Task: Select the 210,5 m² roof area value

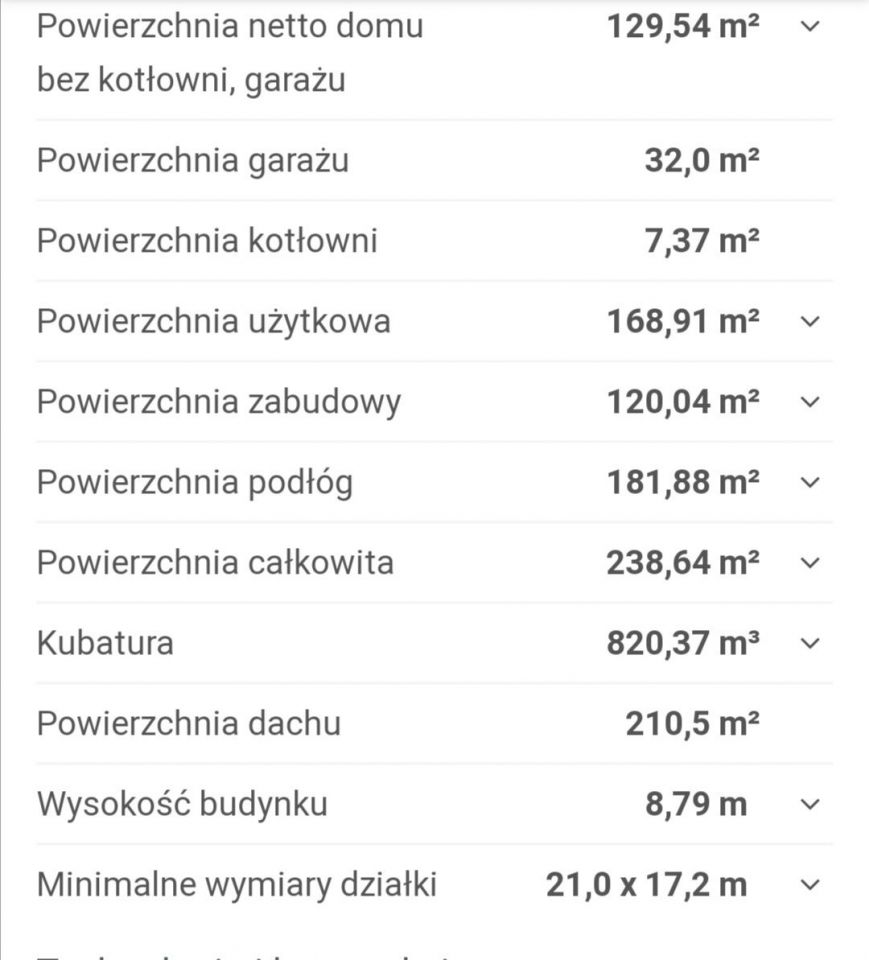Action: pos(692,723)
